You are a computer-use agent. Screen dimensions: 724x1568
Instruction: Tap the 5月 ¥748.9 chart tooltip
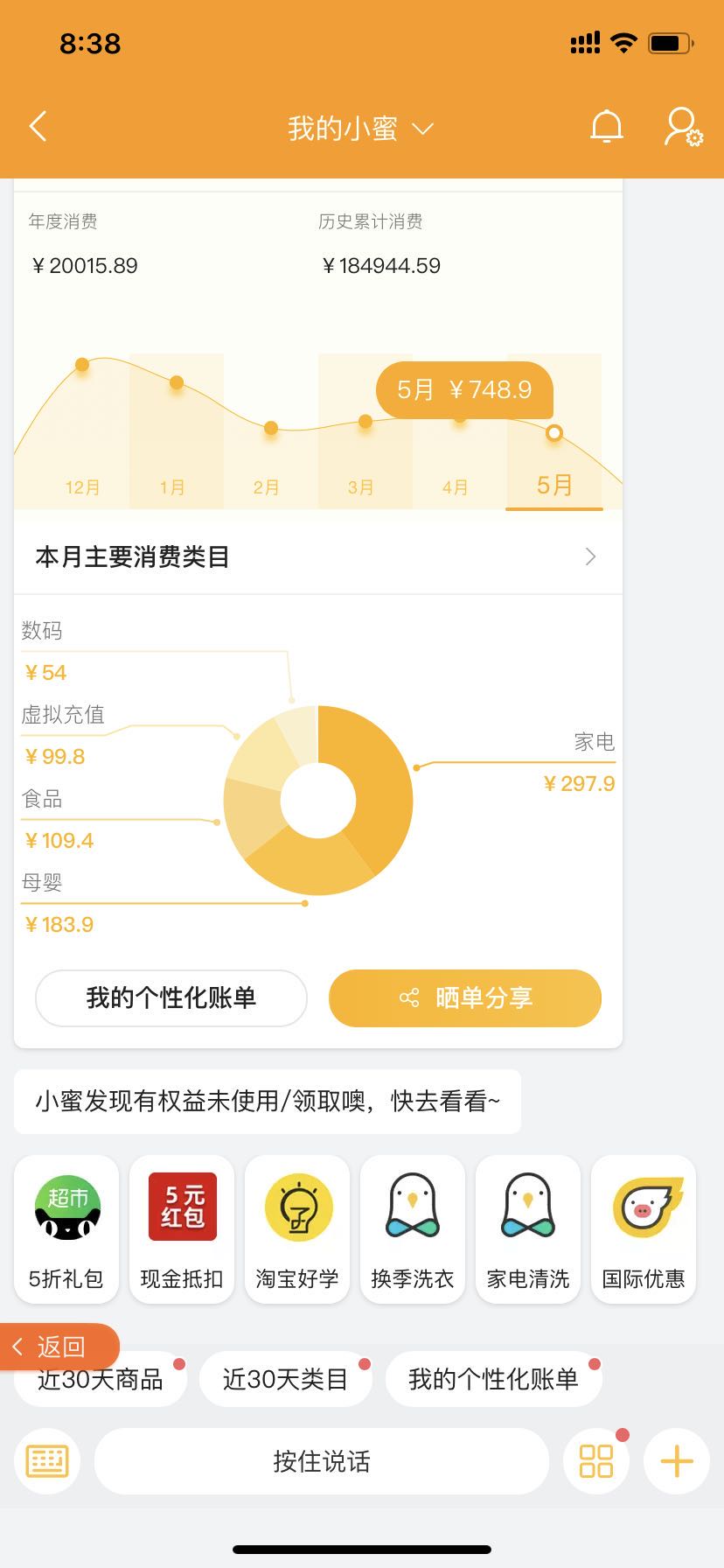click(x=464, y=391)
